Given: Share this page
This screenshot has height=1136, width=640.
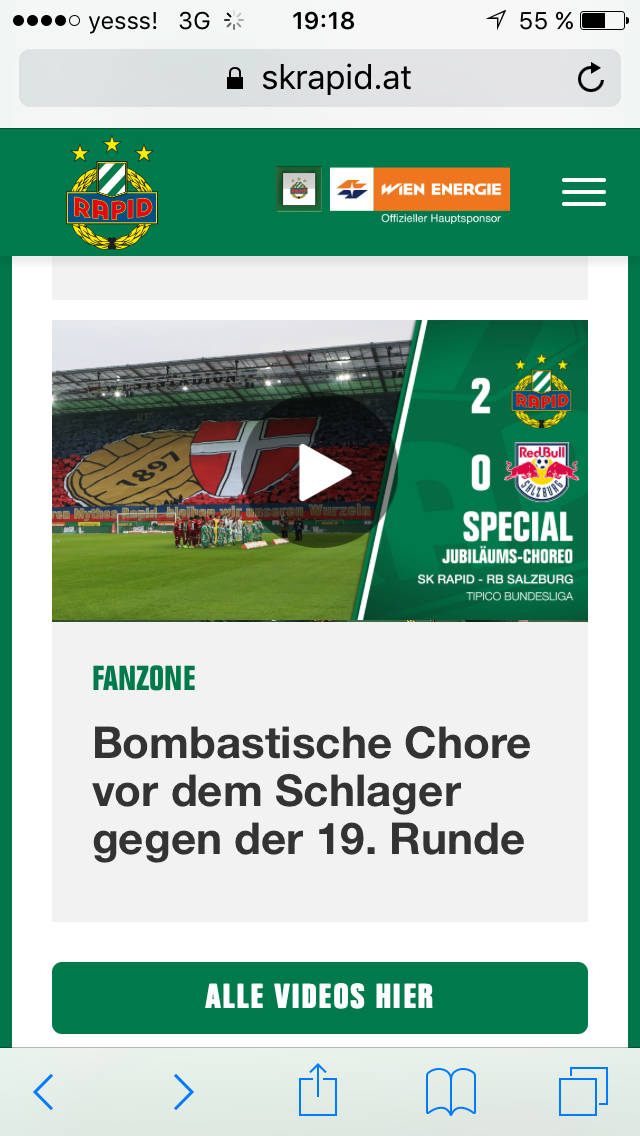Looking at the screenshot, I should tap(319, 1089).
